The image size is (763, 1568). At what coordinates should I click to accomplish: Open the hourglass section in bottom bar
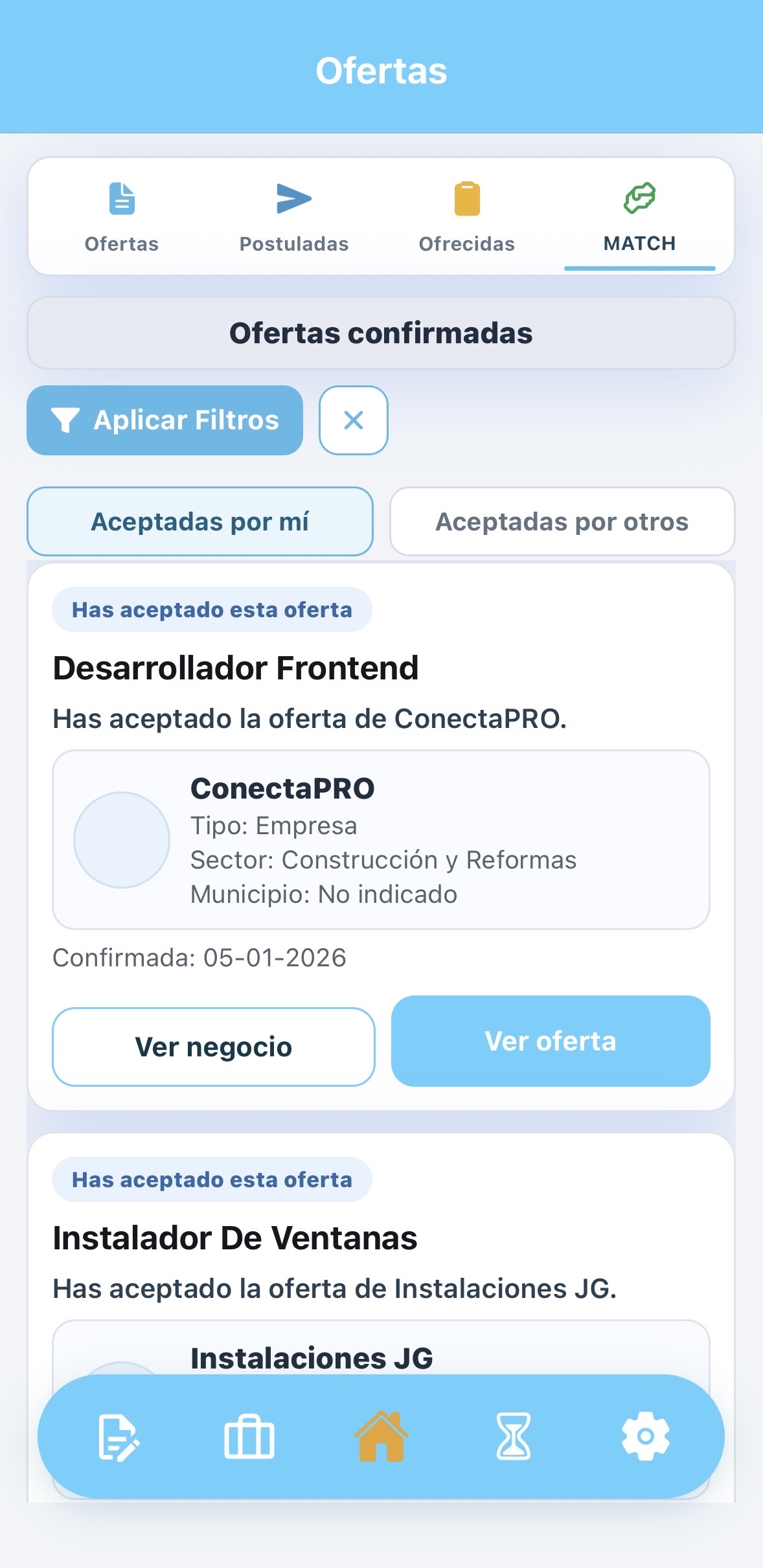(x=514, y=1437)
